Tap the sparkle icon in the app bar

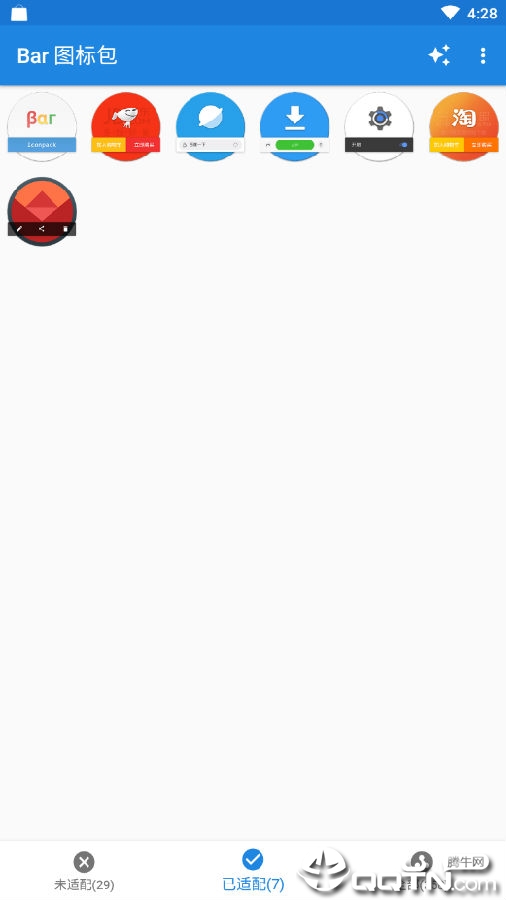pos(439,56)
